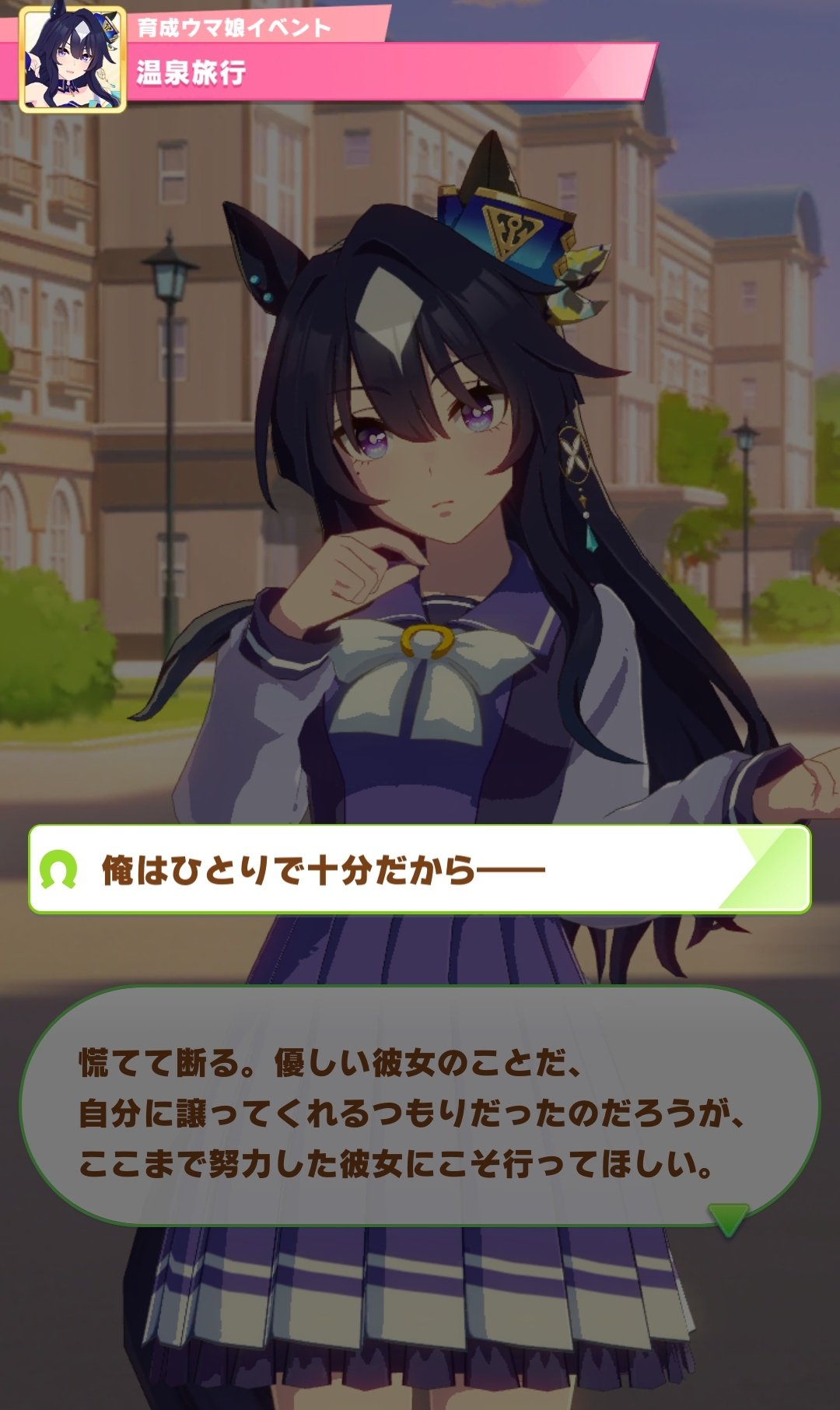The image size is (840, 1410).
Task: Advance dialogue with the green arrow
Action: (728, 1219)
